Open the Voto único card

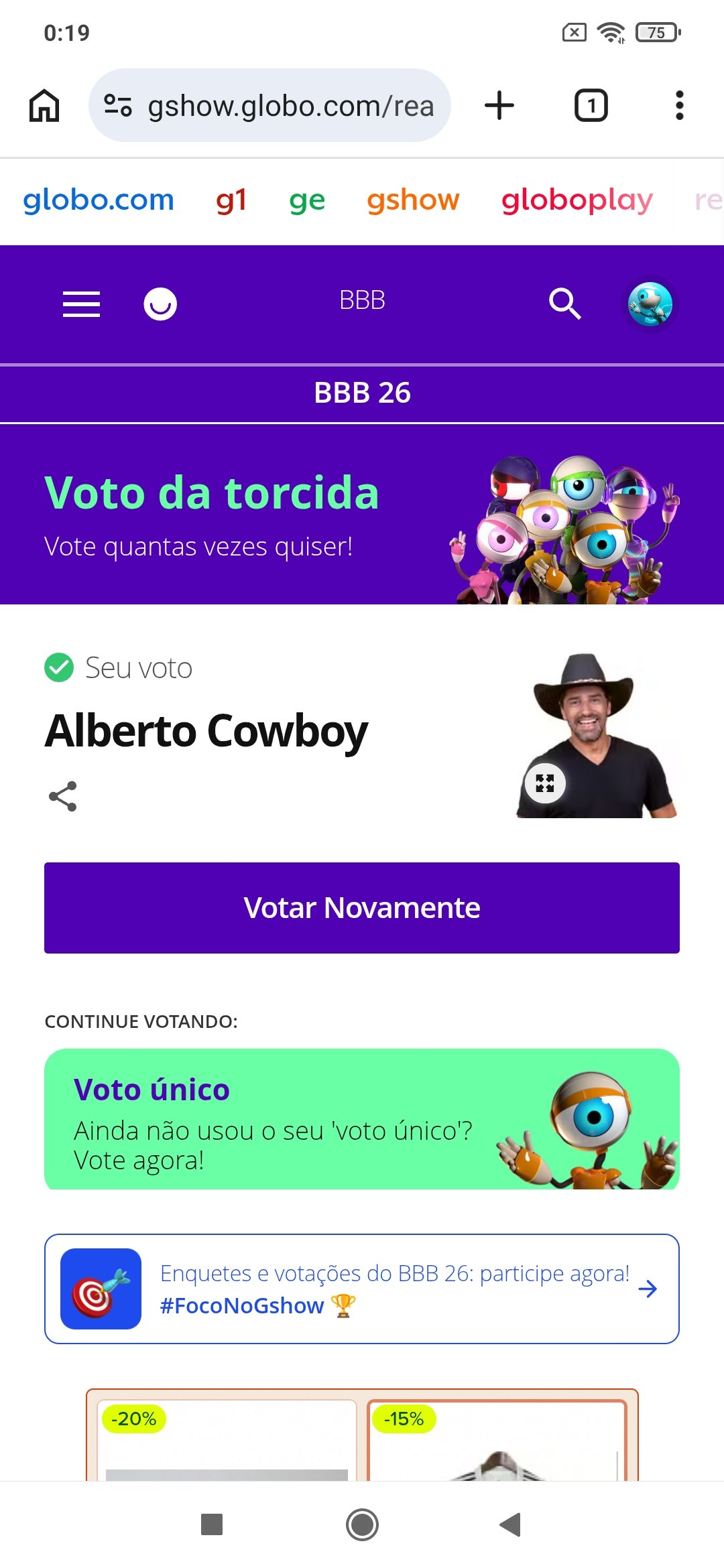pos(362,1119)
